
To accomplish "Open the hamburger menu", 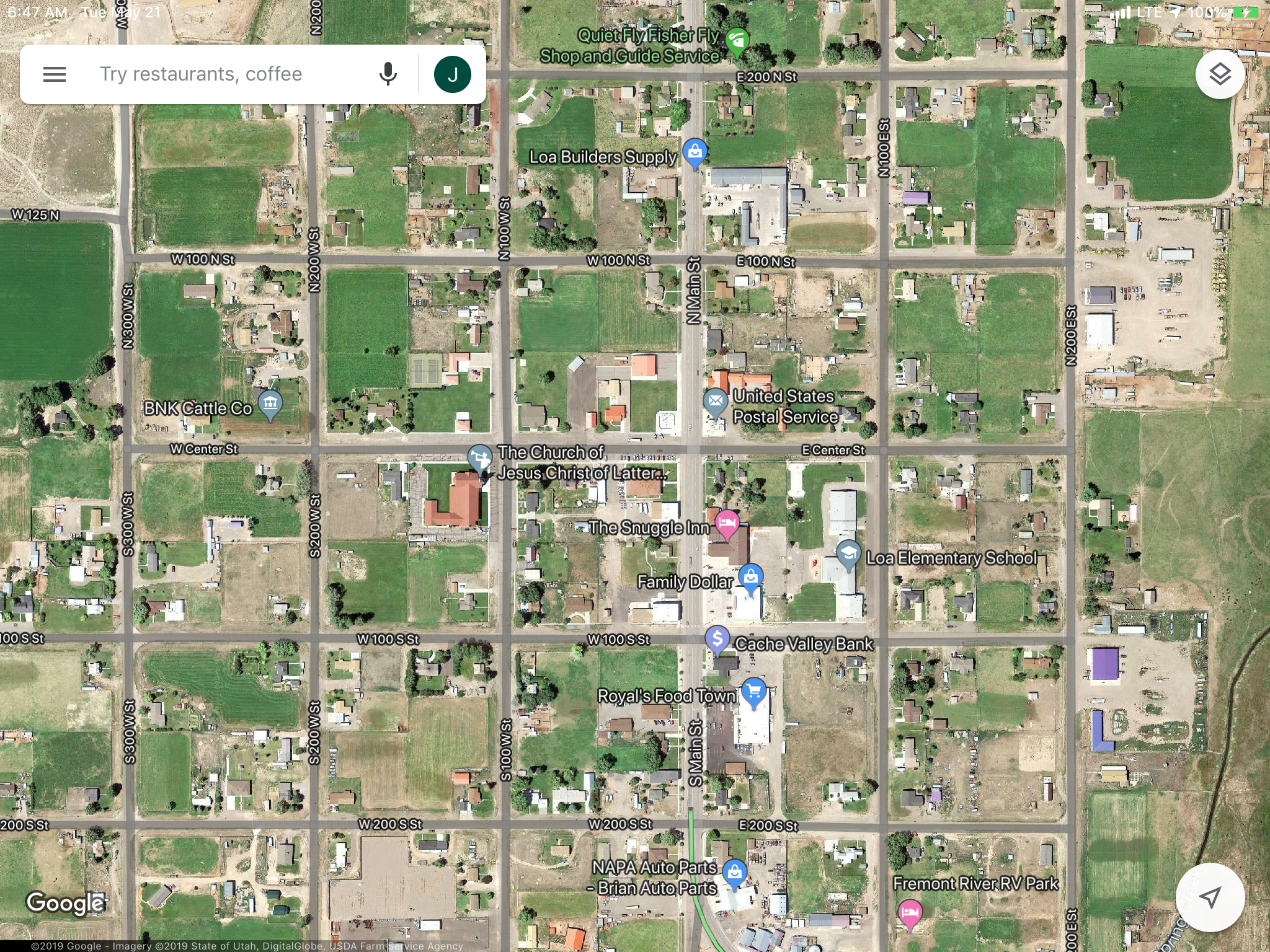I will (x=55, y=74).
